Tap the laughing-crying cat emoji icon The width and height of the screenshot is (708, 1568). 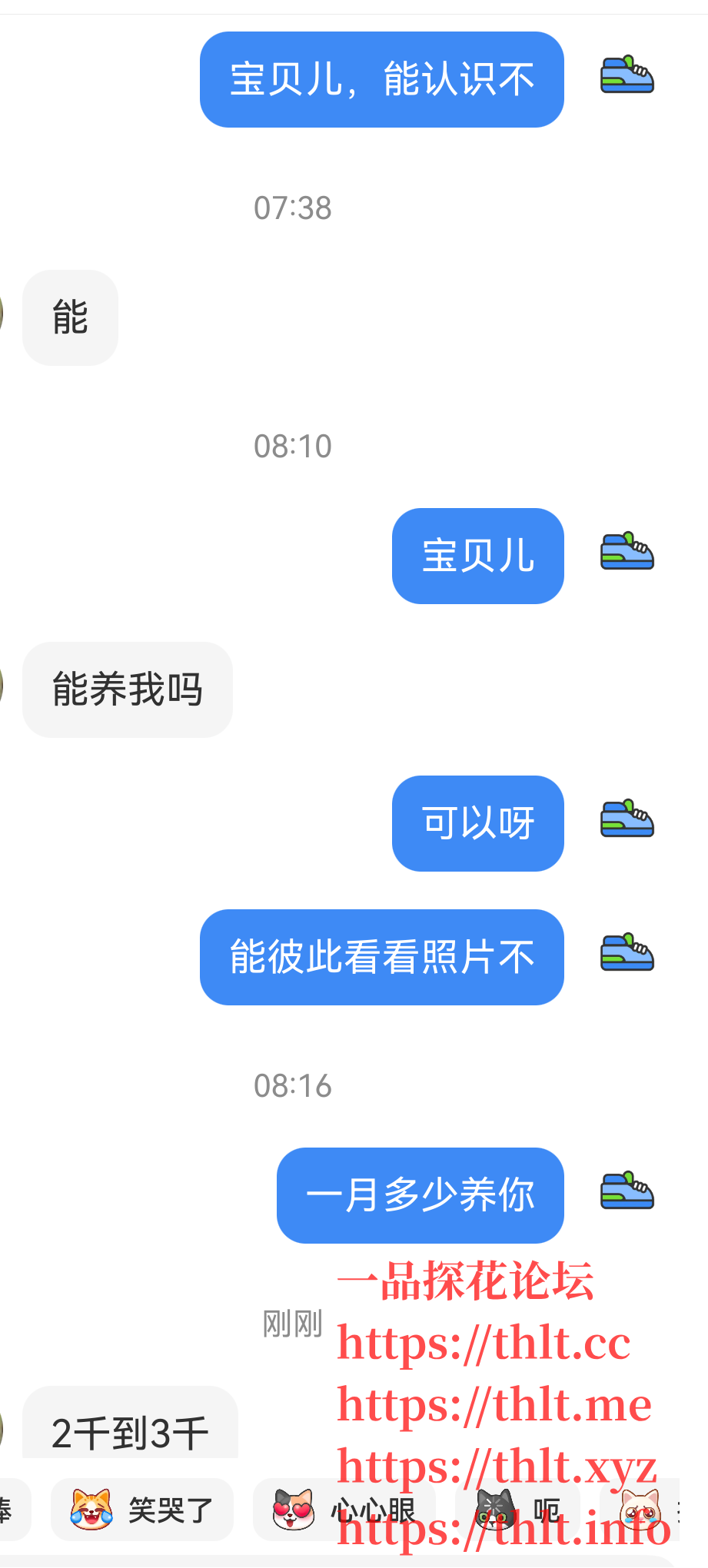(x=92, y=1509)
